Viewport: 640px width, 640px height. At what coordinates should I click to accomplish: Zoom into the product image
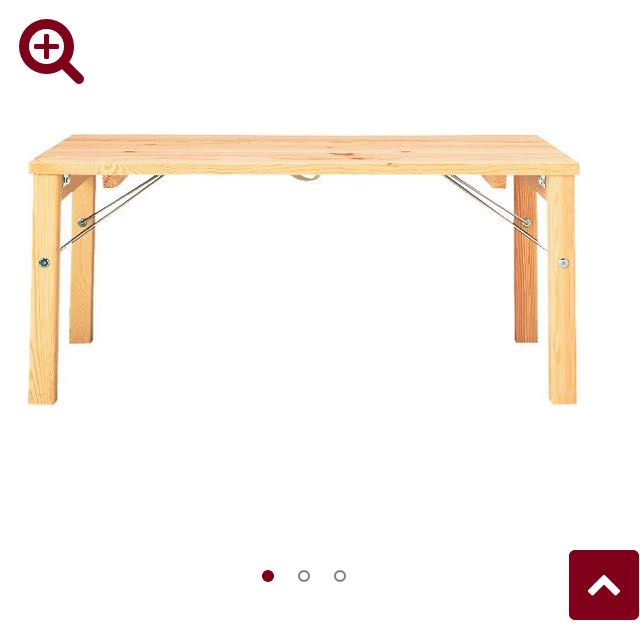point(50,50)
